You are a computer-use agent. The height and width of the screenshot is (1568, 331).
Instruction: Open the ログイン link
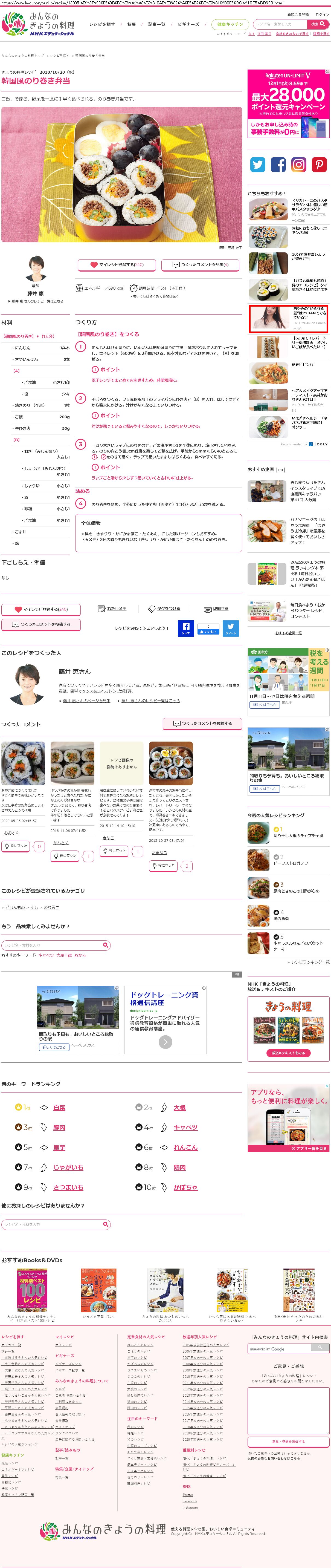322,14
